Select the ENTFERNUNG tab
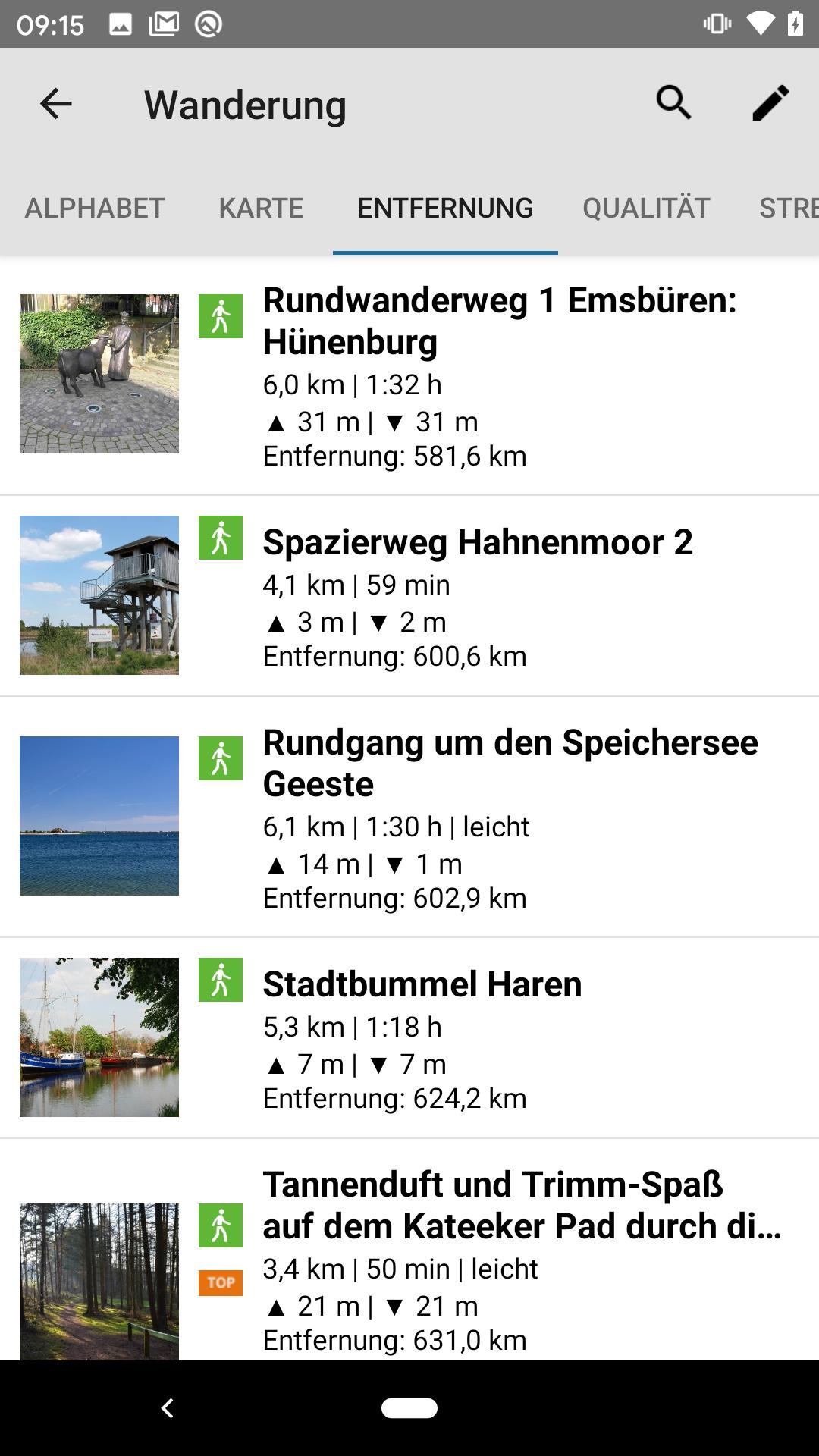This screenshot has width=819, height=1456. [x=445, y=208]
